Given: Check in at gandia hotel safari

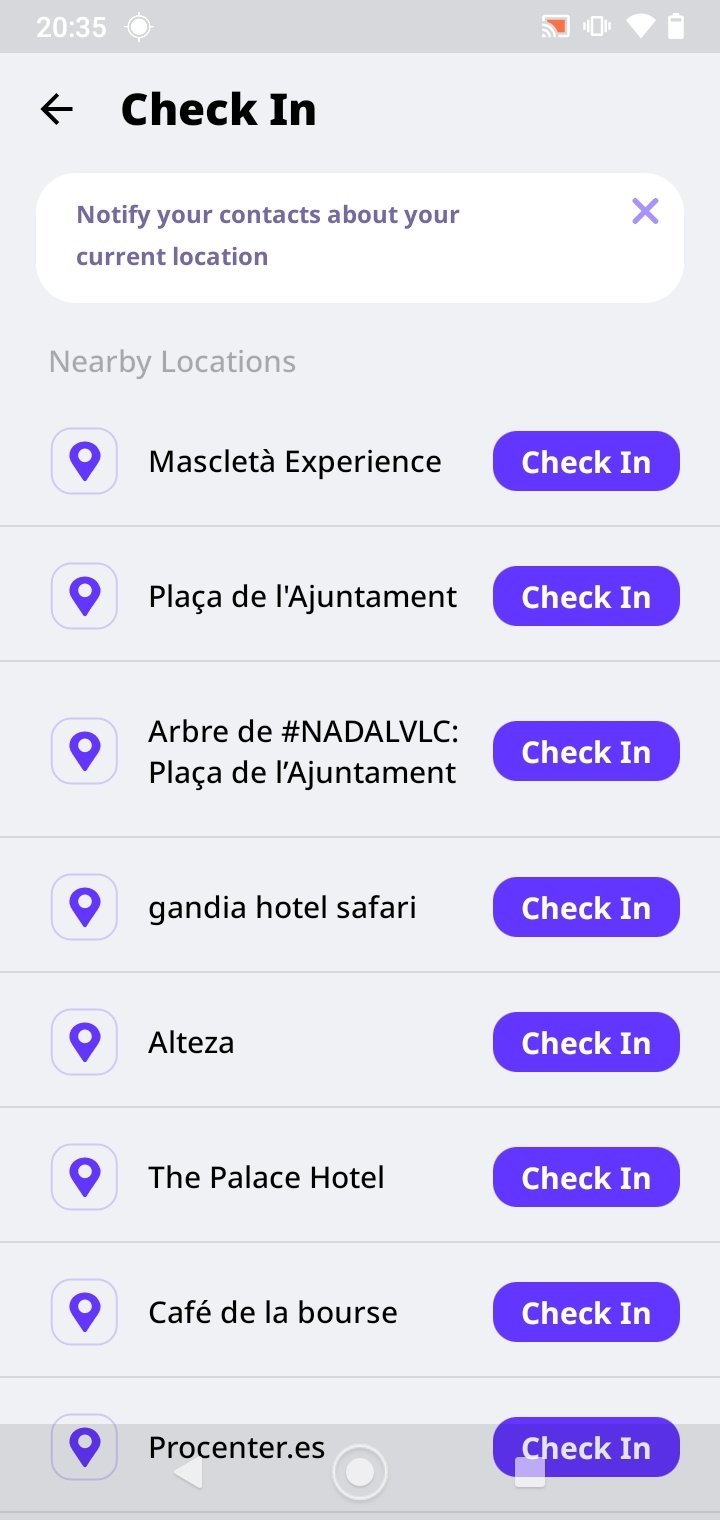Looking at the screenshot, I should click(586, 907).
